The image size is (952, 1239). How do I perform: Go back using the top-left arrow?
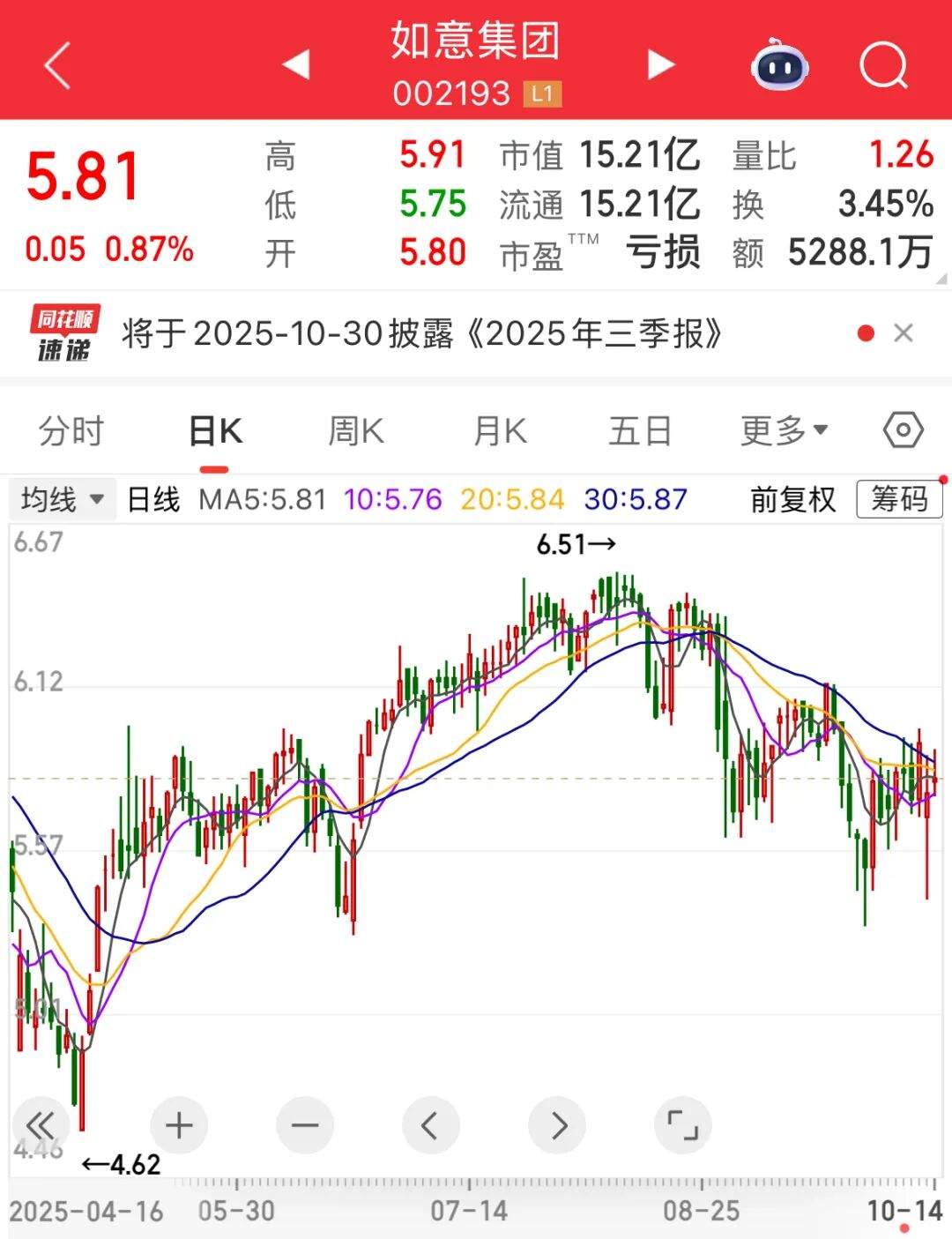[56, 66]
